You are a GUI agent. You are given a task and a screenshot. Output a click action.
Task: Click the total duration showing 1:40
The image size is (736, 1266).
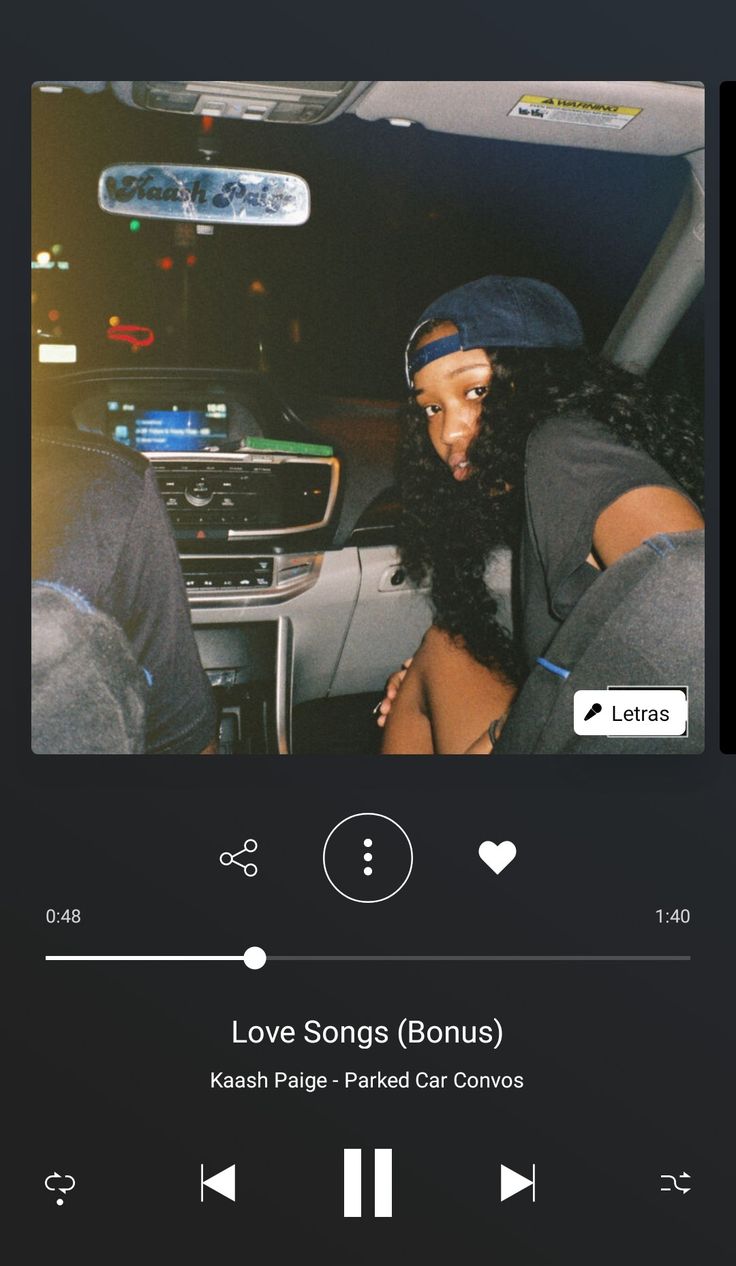[x=673, y=916]
